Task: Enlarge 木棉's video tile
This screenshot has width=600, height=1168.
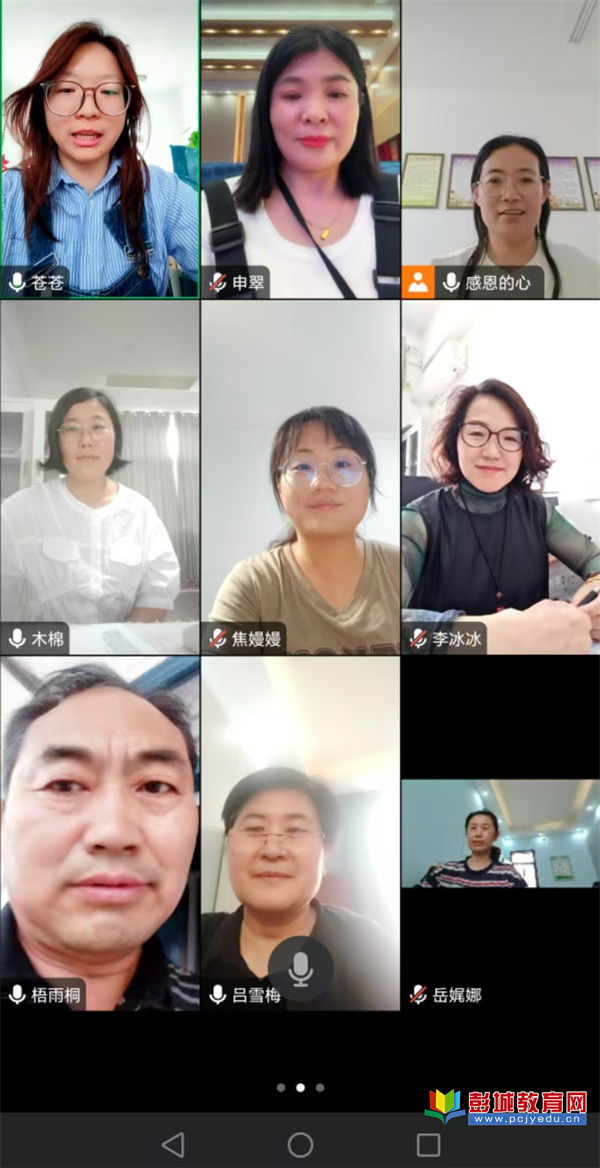Action: pos(99,478)
